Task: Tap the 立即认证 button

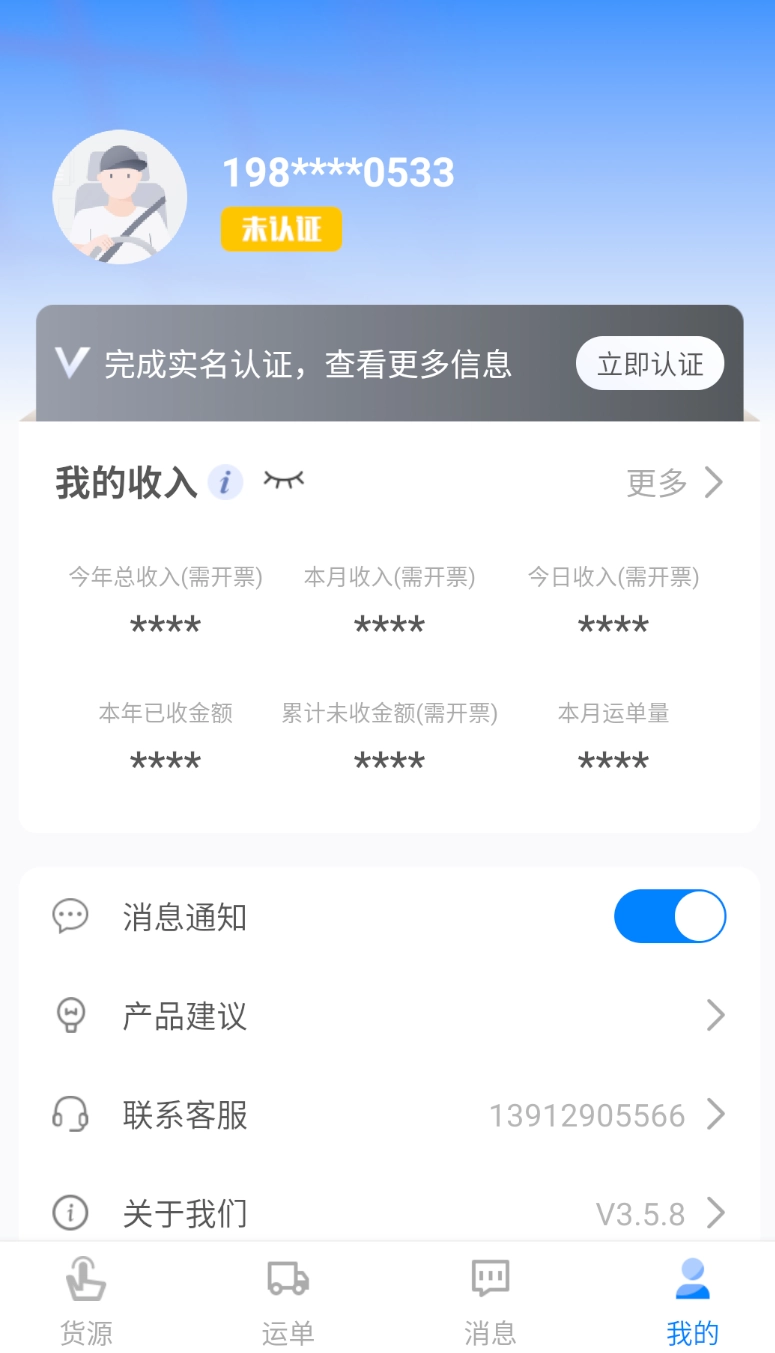Action: coord(650,363)
